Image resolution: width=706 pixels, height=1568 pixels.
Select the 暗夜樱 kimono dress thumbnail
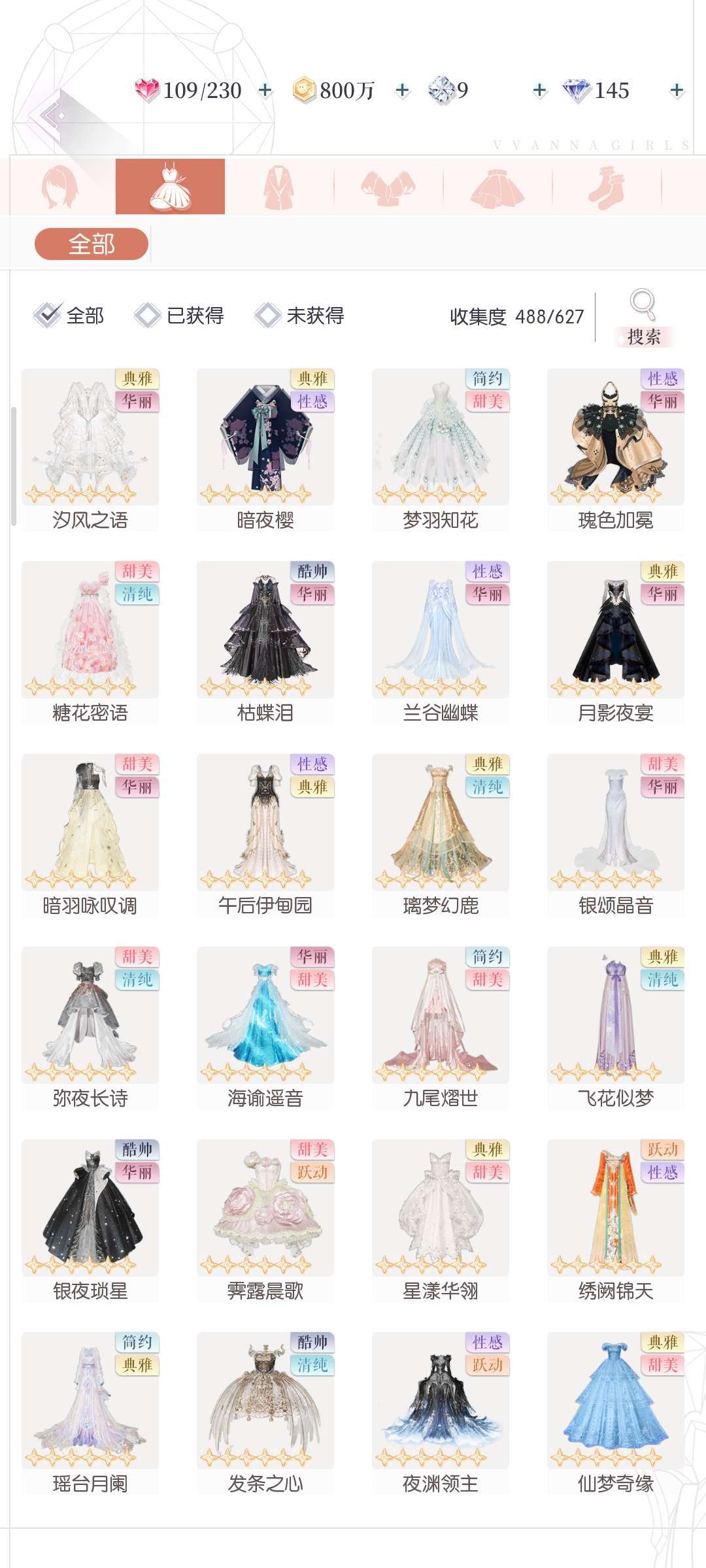(x=265, y=438)
